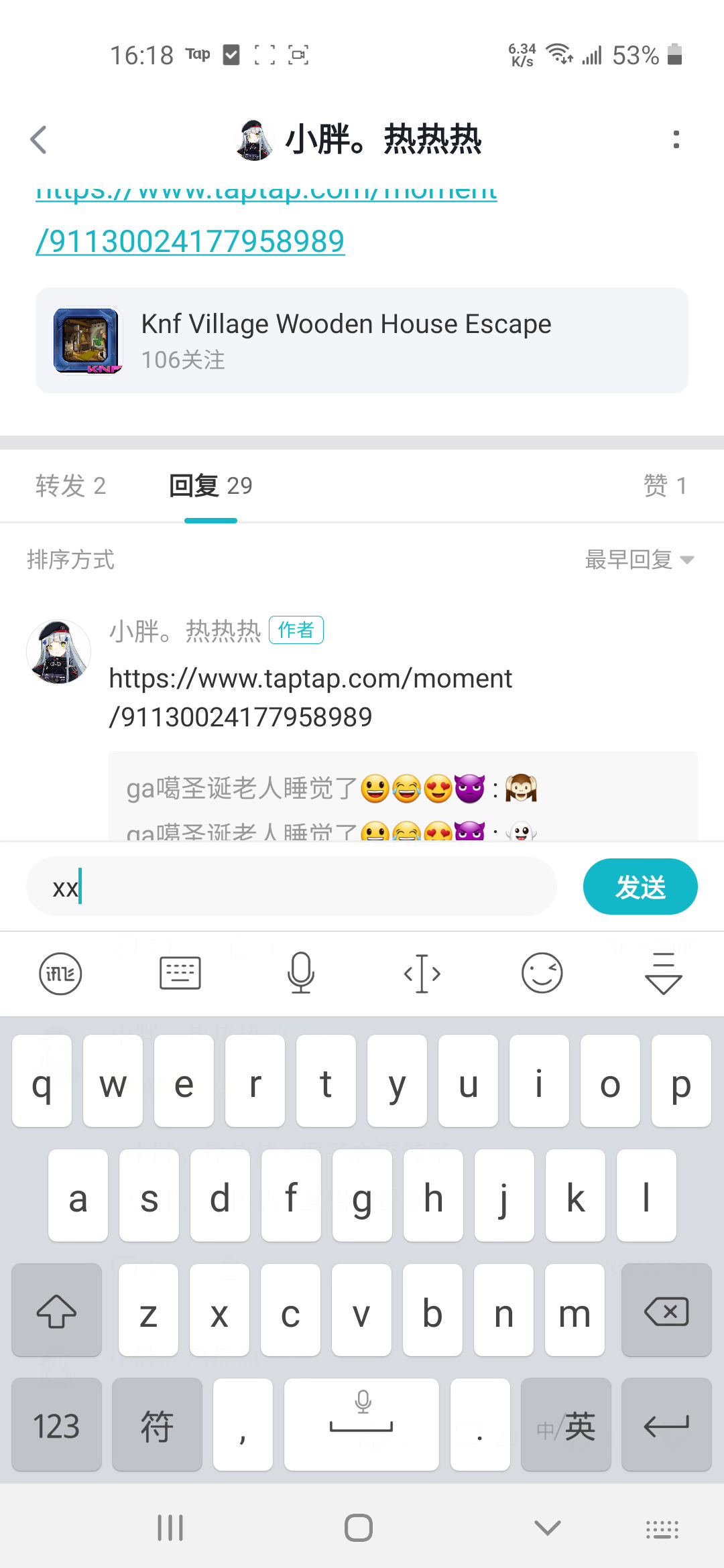Expand the 最早回复 sort dropdown
724x1568 pixels.
(x=639, y=560)
